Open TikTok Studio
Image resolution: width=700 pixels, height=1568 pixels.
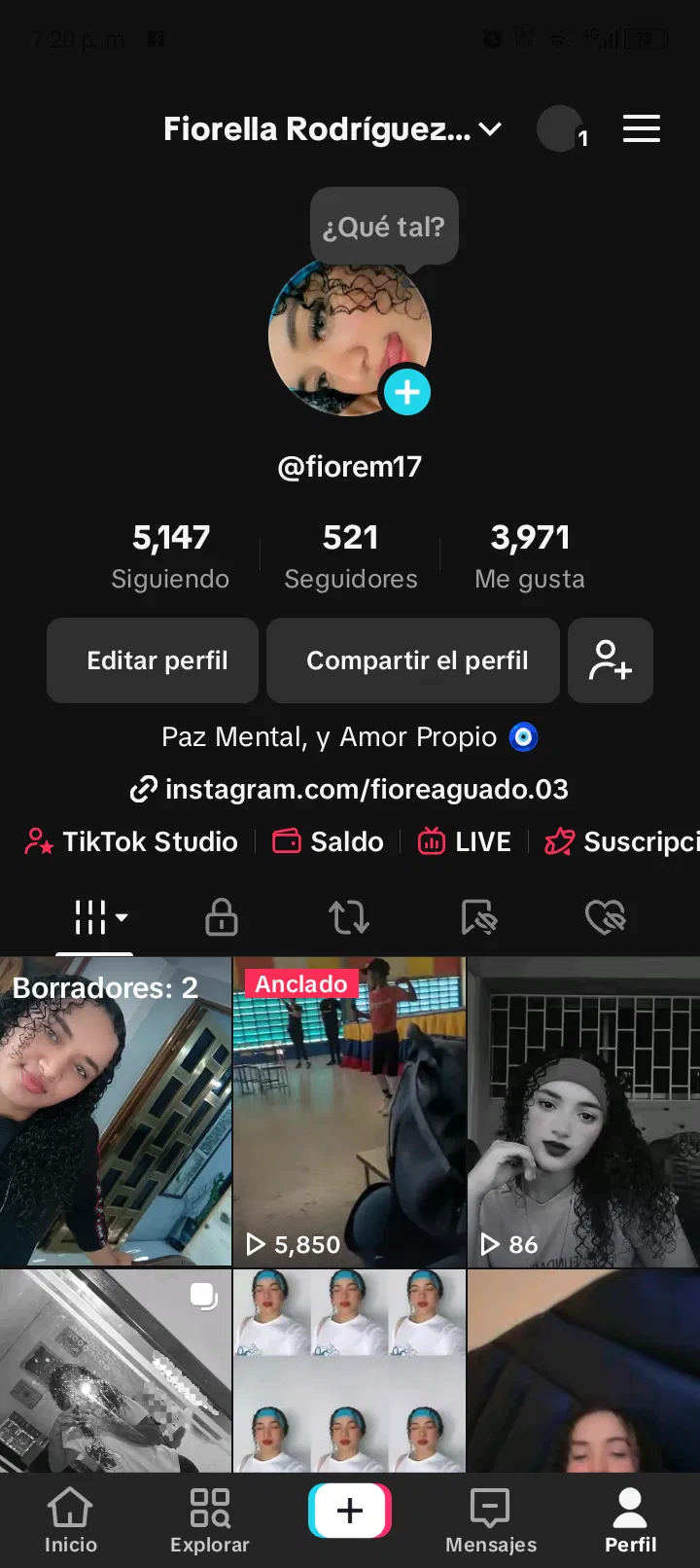coord(132,841)
